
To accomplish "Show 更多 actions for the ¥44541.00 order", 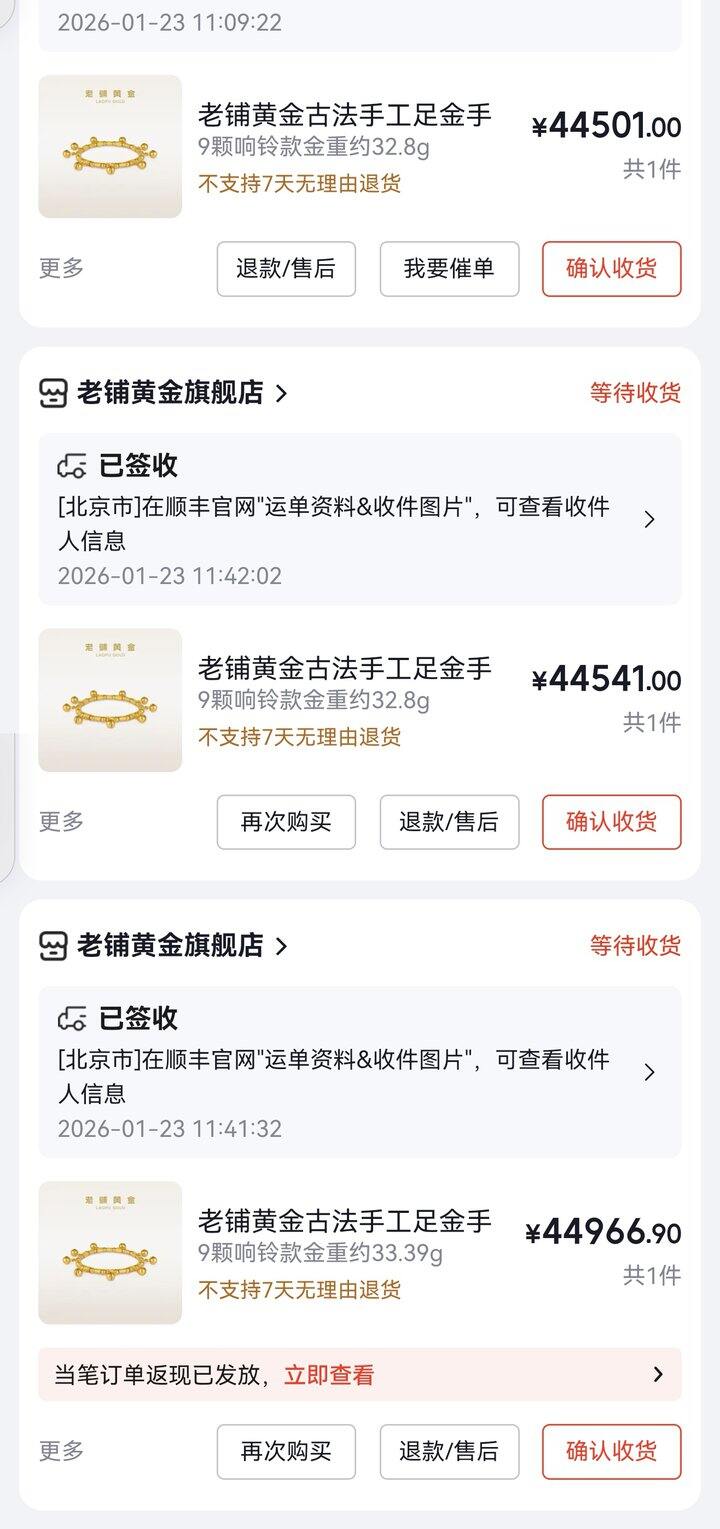I will point(62,821).
